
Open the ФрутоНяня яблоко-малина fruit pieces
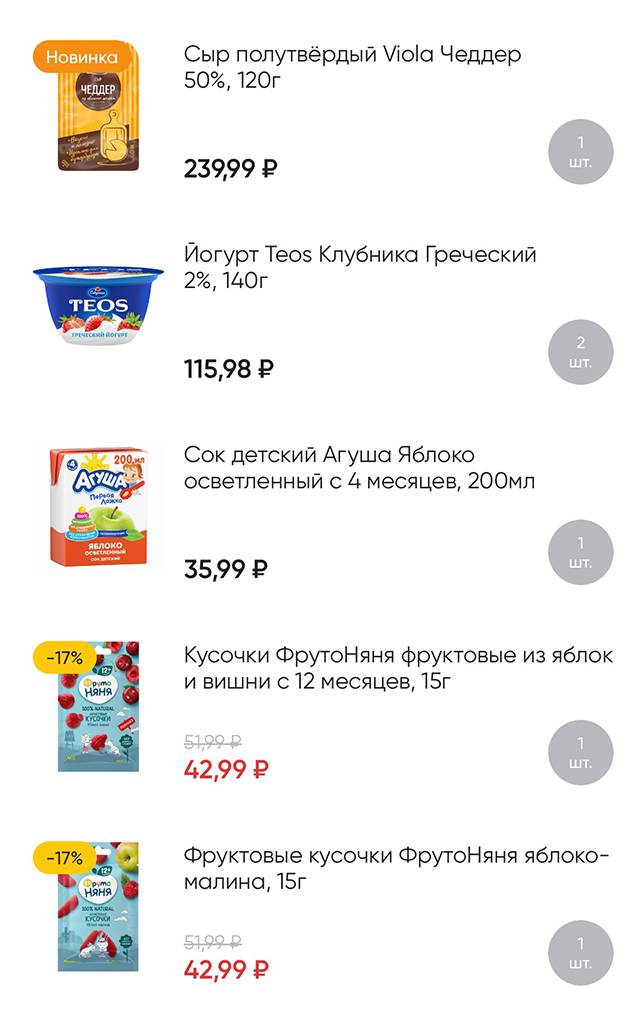point(395,867)
